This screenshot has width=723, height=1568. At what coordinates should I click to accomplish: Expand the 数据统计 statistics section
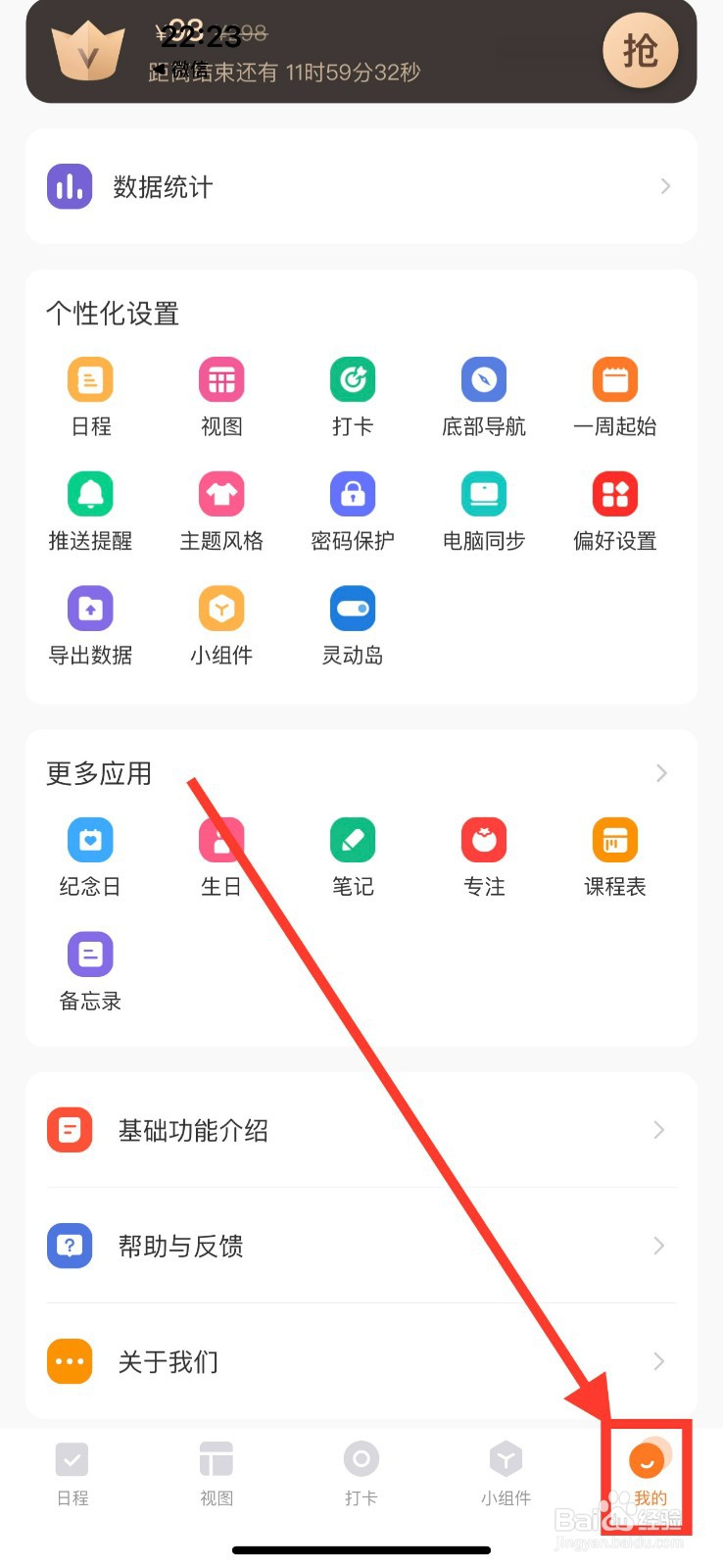point(663,186)
